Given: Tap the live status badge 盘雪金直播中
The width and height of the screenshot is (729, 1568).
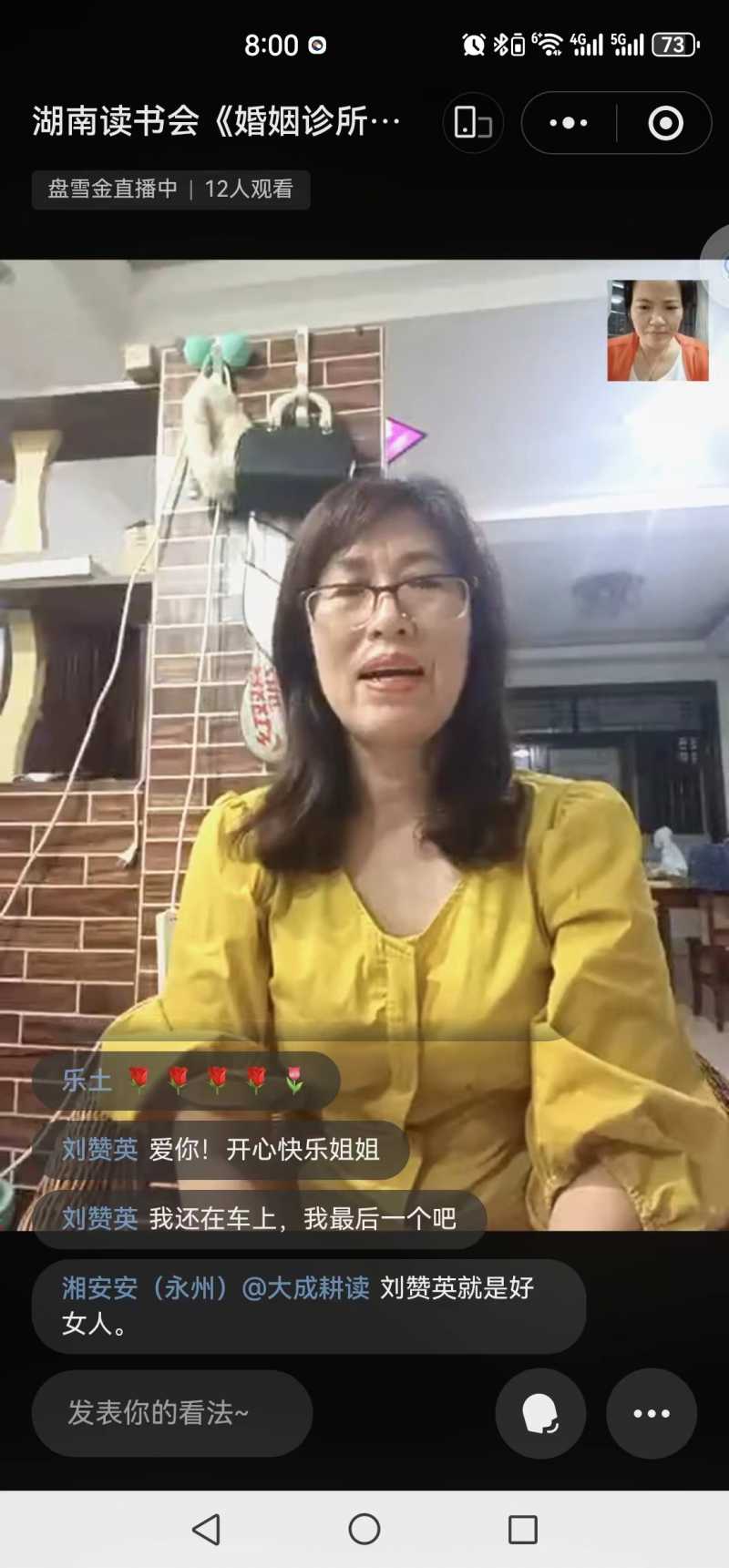Looking at the screenshot, I should [170, 190].
